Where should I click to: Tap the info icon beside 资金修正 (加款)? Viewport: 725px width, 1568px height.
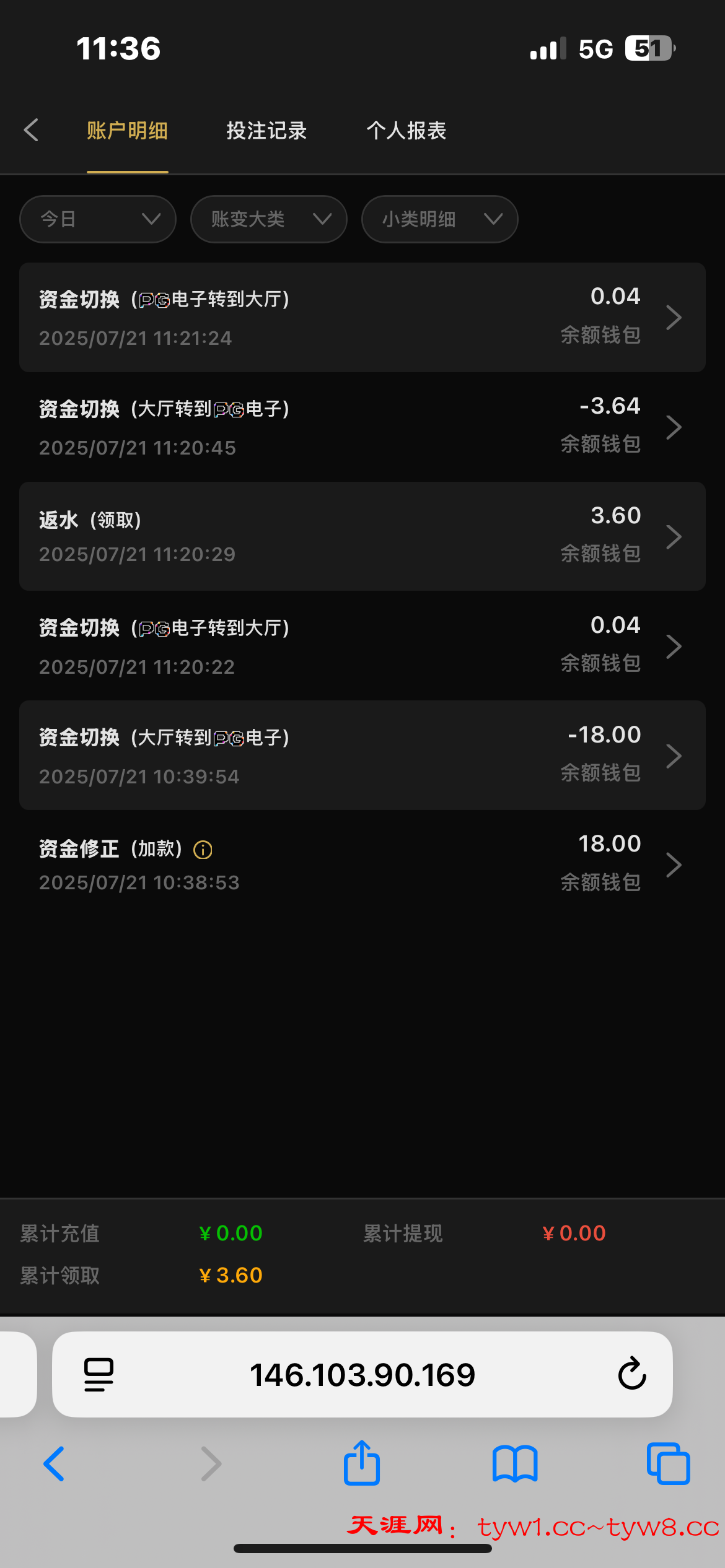coord(203,850)
